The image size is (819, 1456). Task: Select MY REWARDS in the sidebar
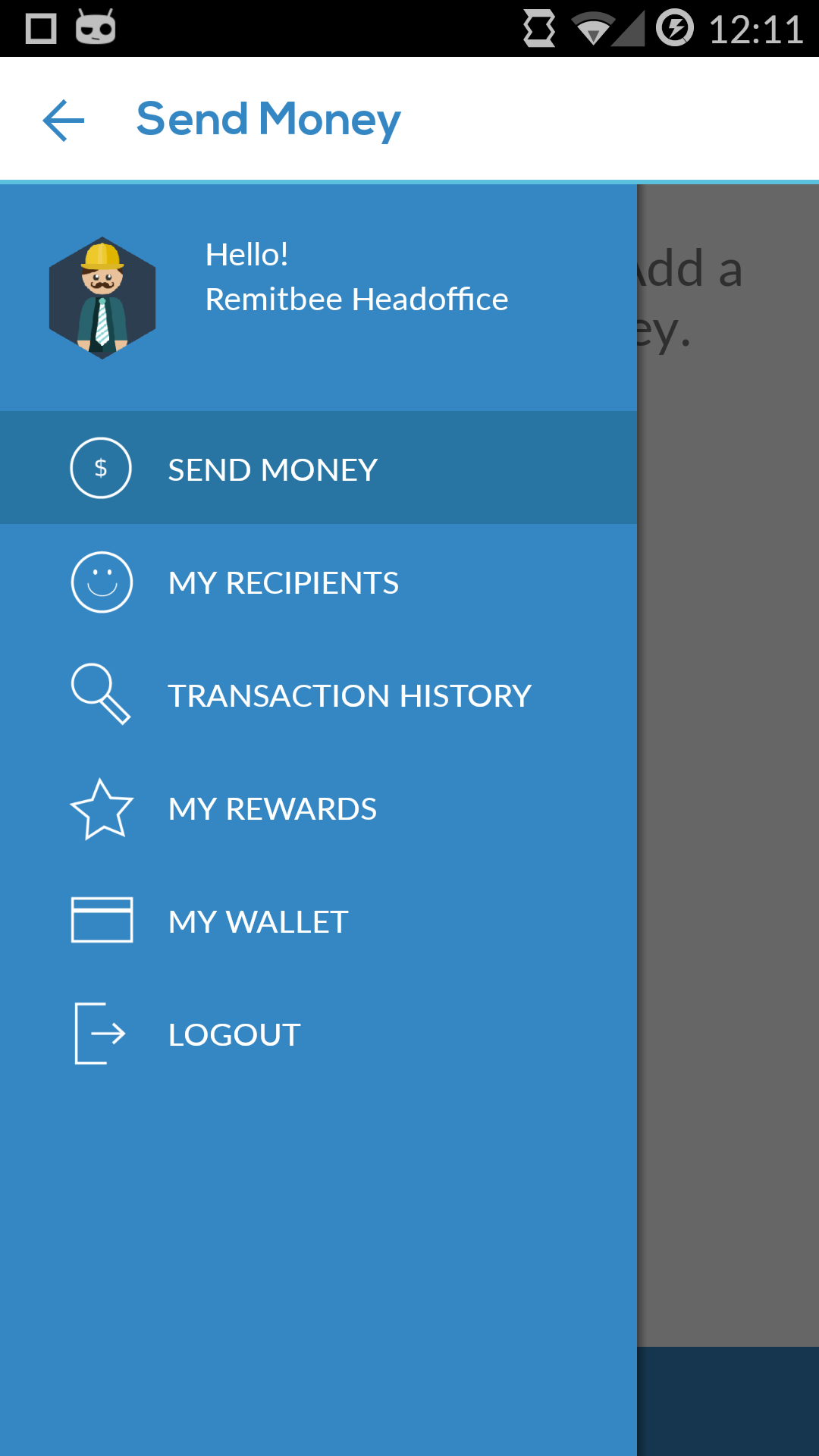coord(271,808)
